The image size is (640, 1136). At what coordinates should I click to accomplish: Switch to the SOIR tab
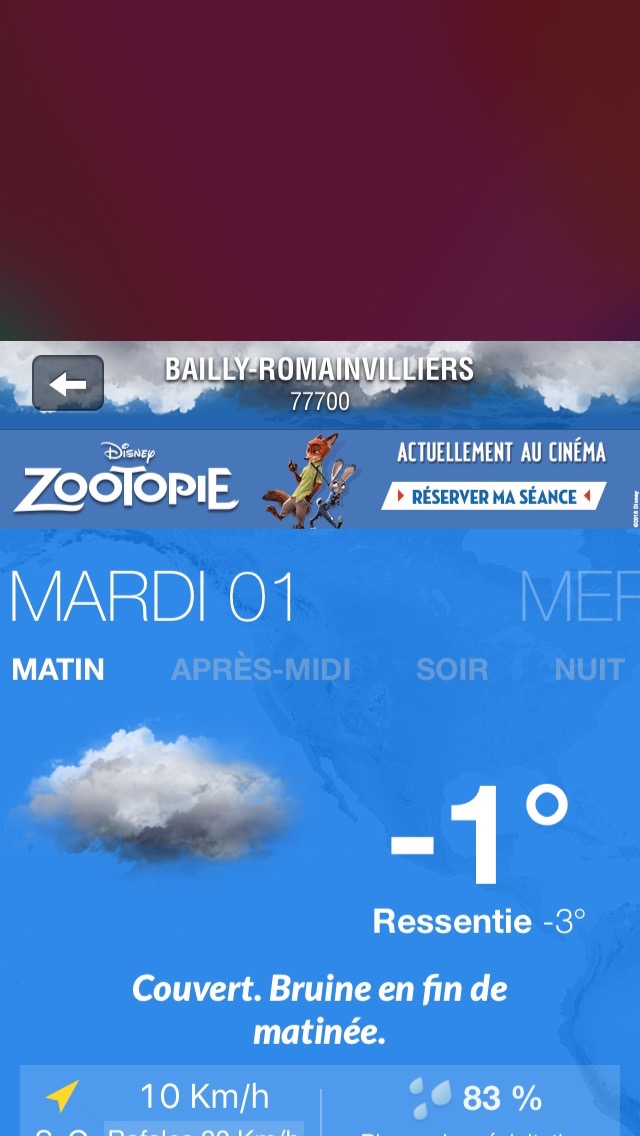click(x=452, y=669)
